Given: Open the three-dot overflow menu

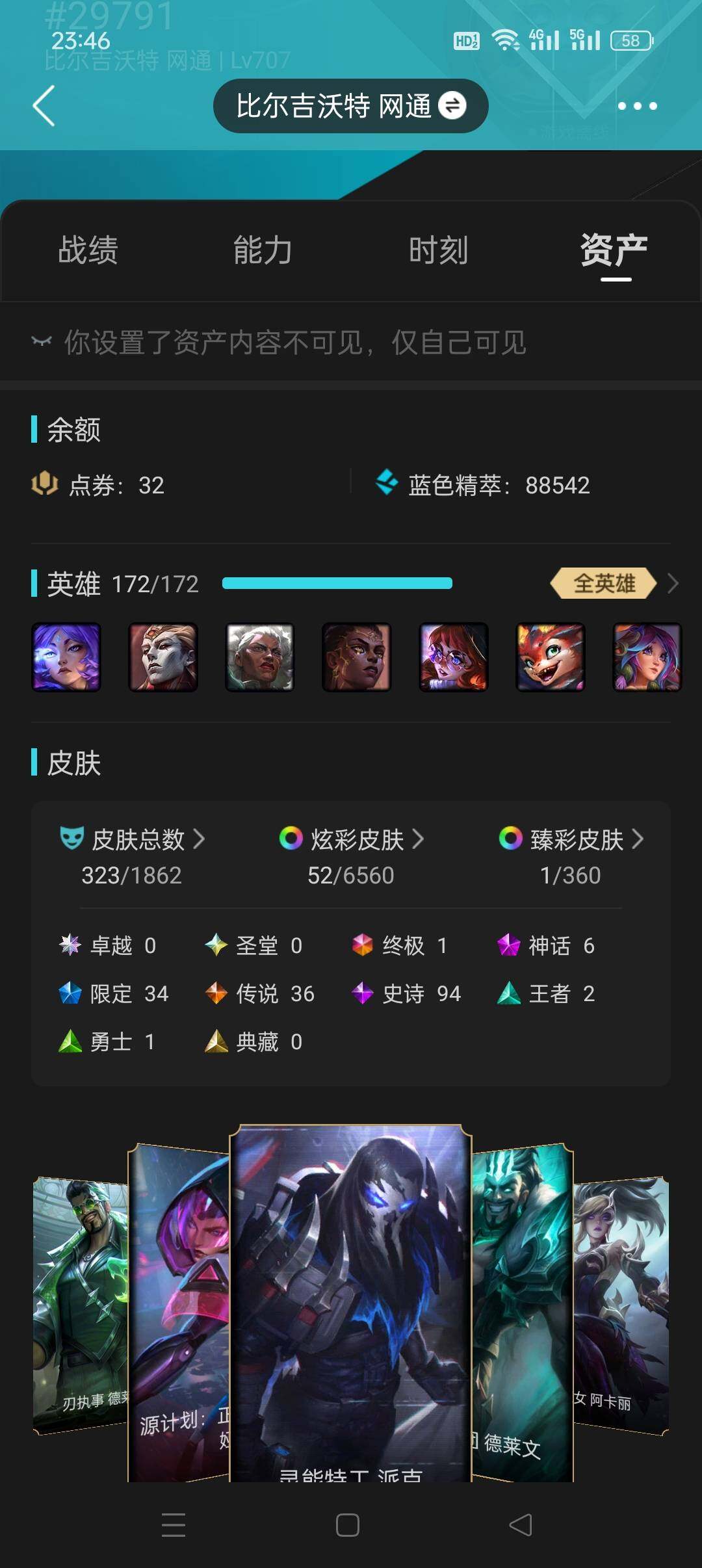Looking at the screenshot, I should point(637,106).
